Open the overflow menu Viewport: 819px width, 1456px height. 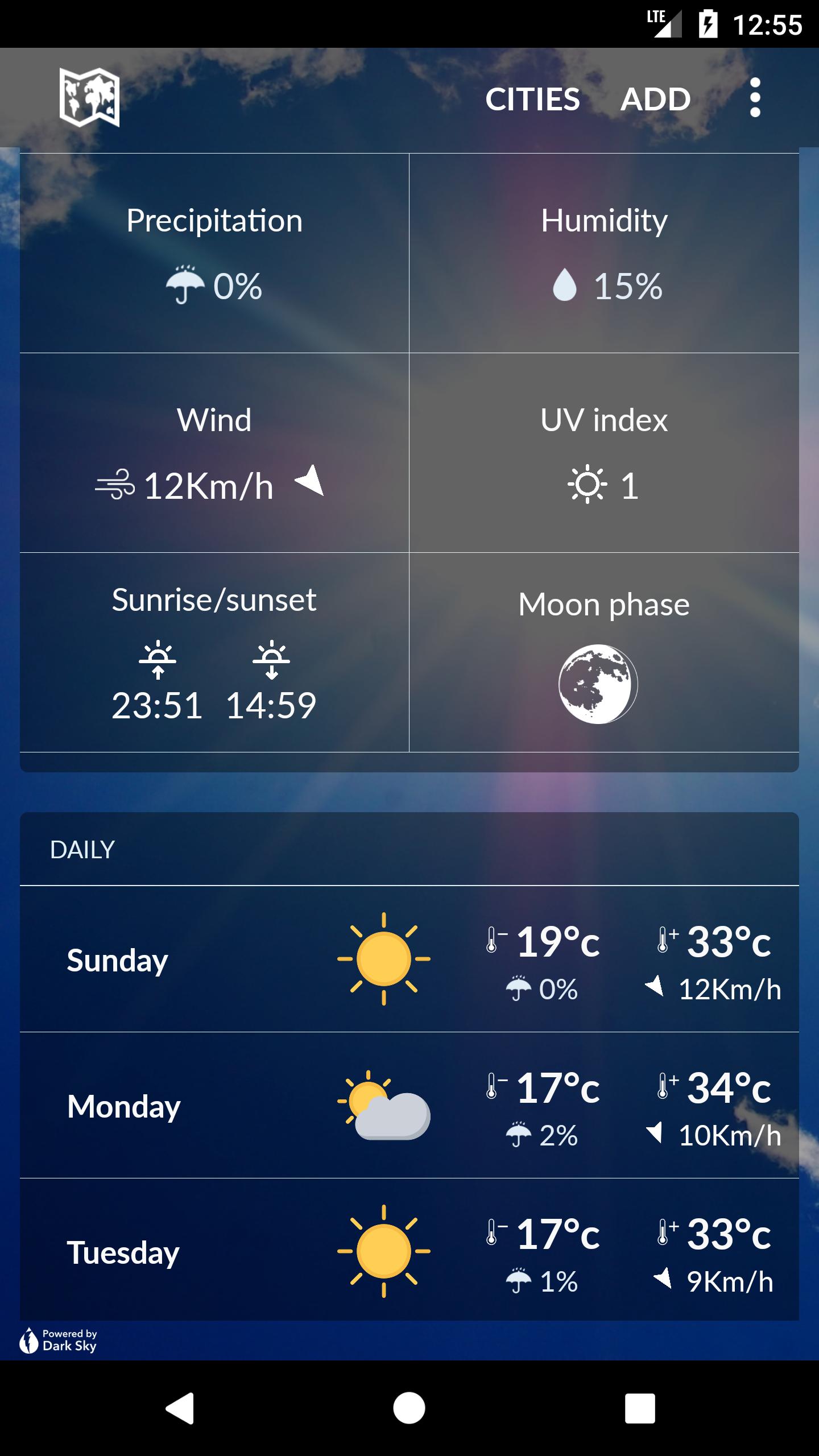[x=755, y=98]
